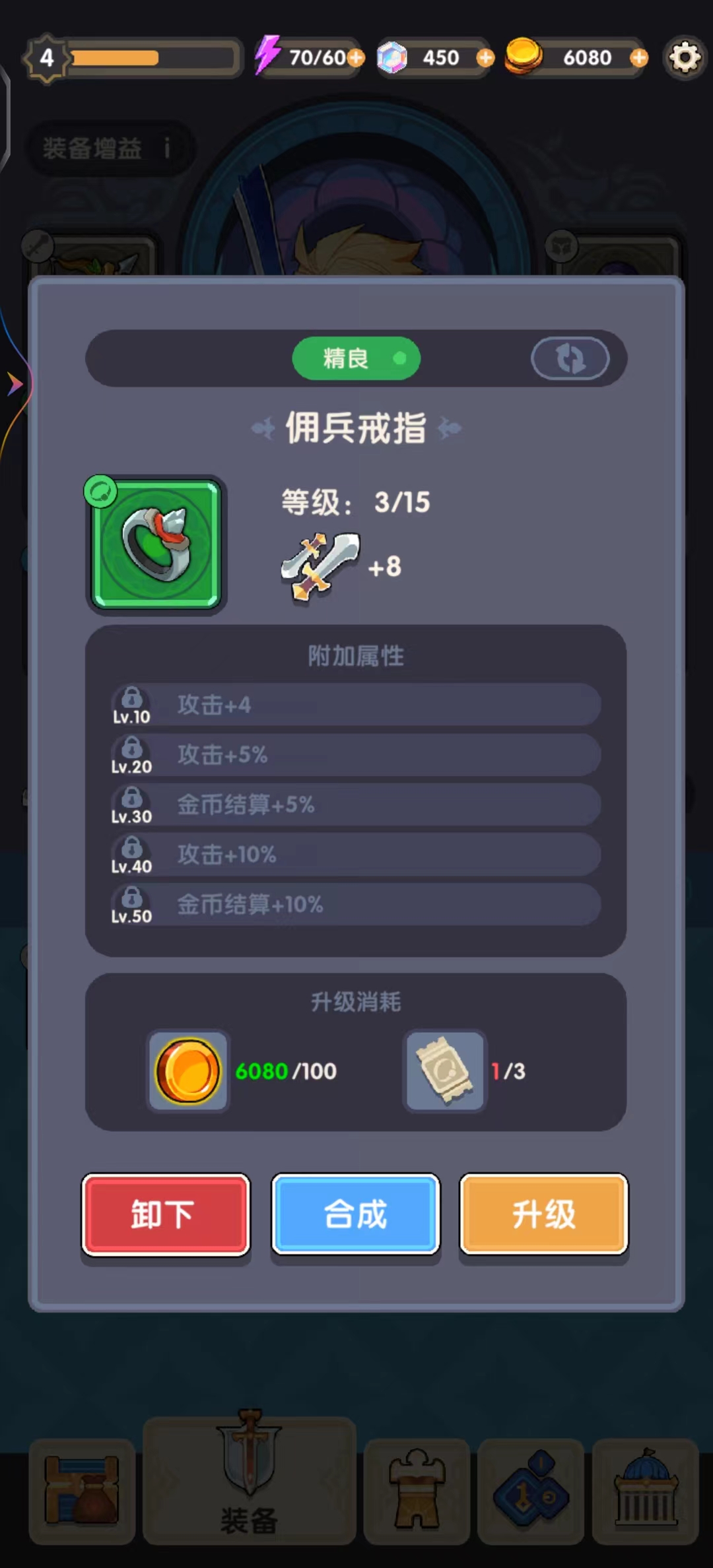
Task: Upgrade the ring with 升级 button
Action: pyautogui.click(x=543, y=1215)
